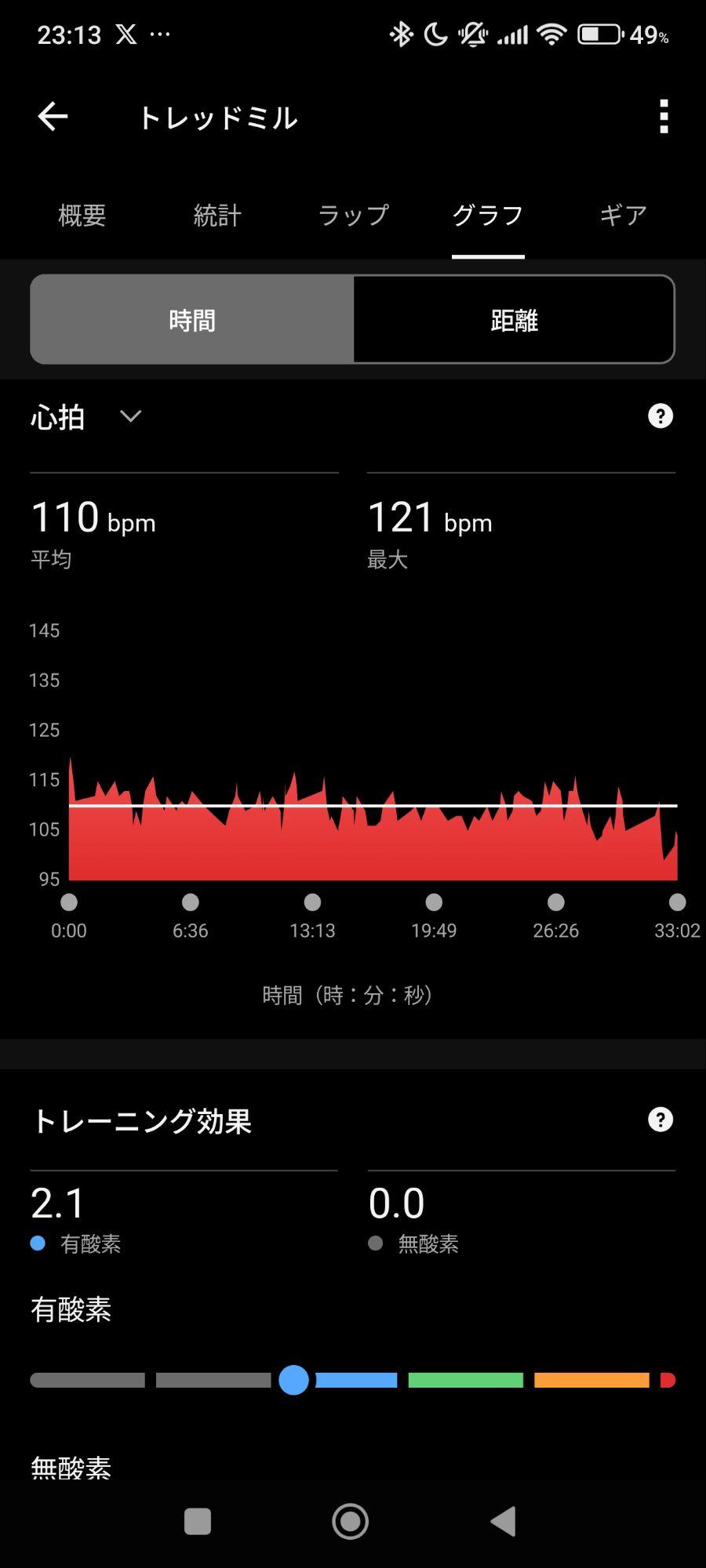This screenshot has height=1568, width=706.
Task: Switch to the 統計 tab
Action: [217, 215]
